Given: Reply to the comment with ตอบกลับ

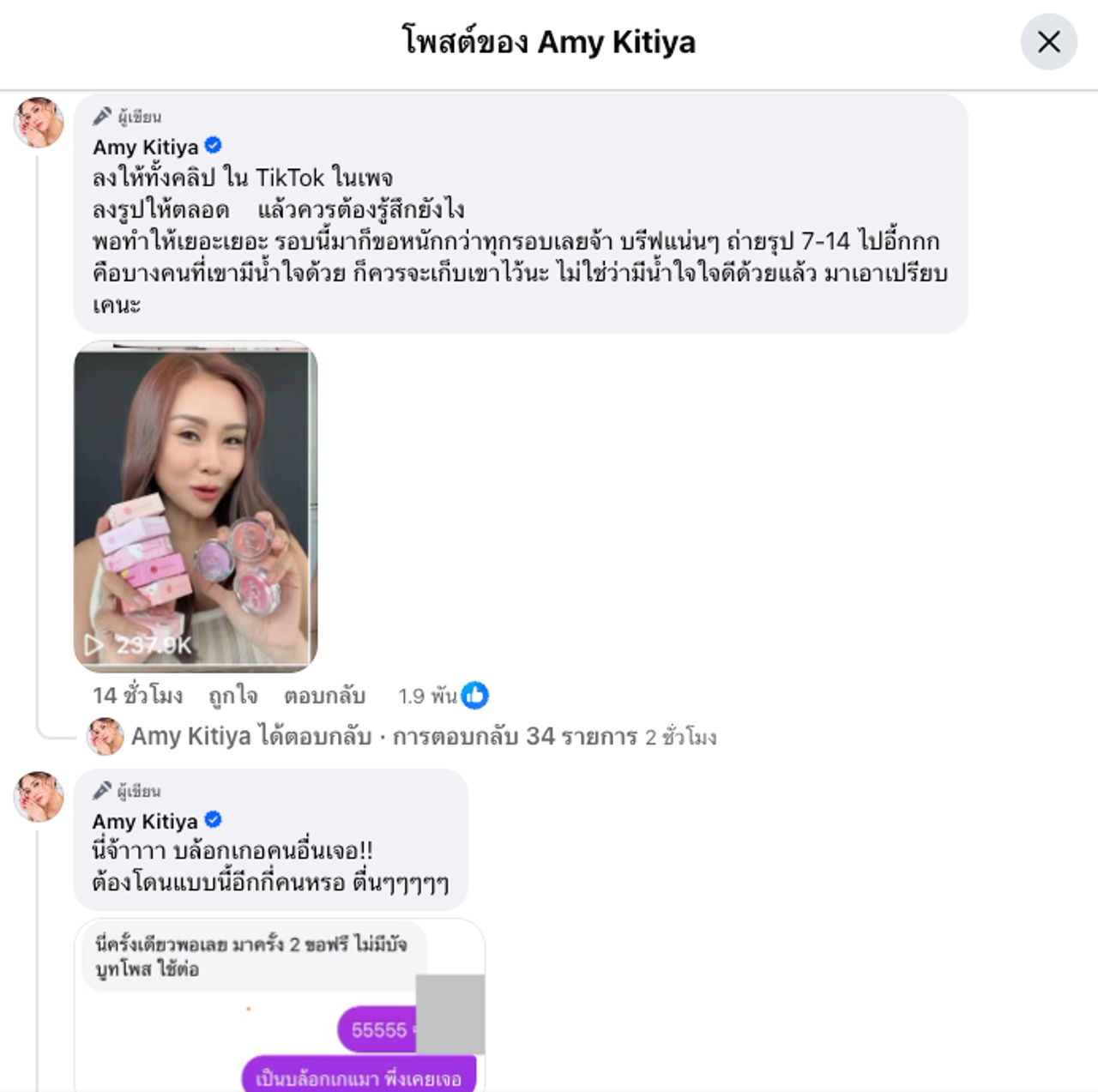Looking at the screenshot, I should click(324, 696).
